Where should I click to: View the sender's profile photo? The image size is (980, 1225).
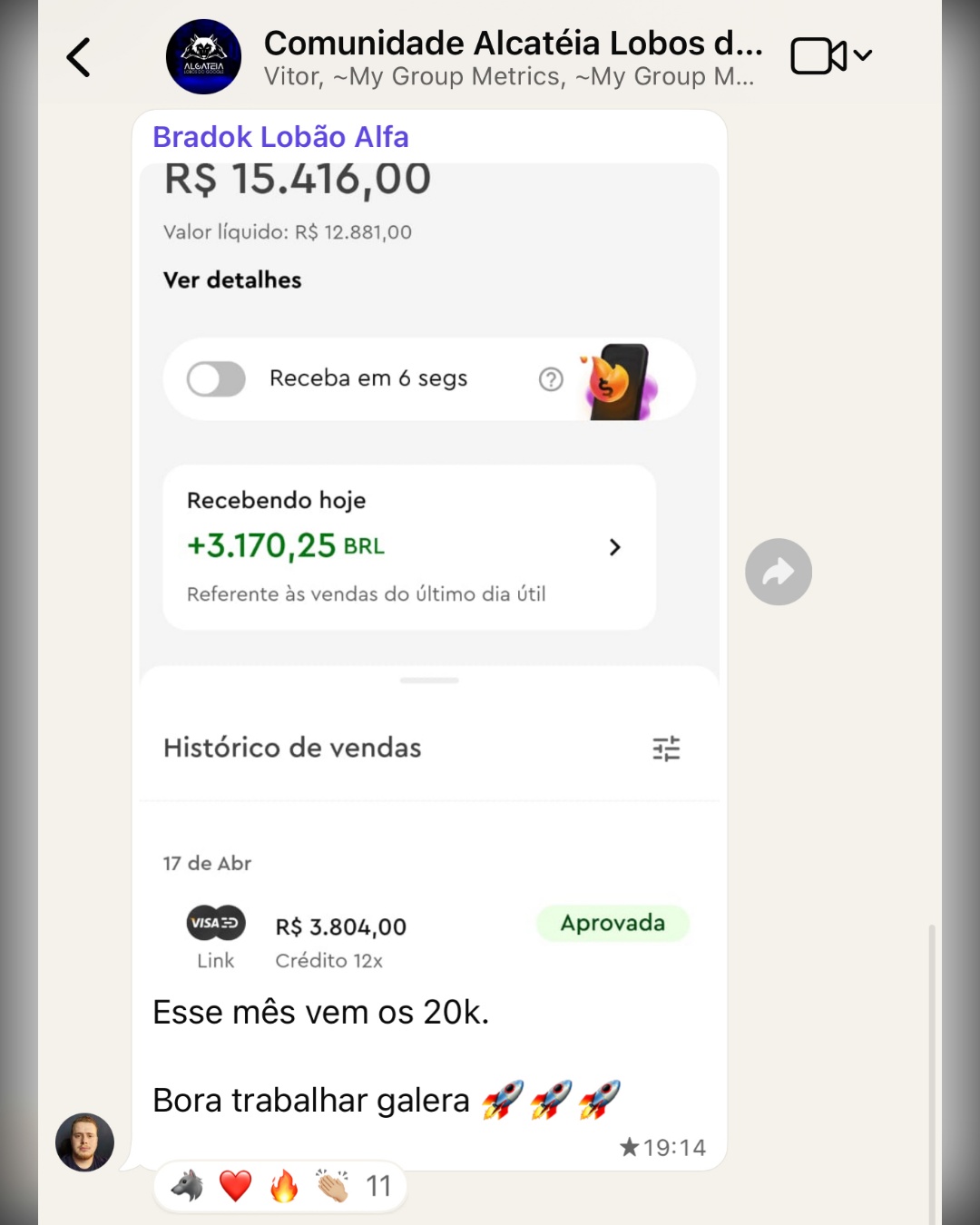point(84,1142)
